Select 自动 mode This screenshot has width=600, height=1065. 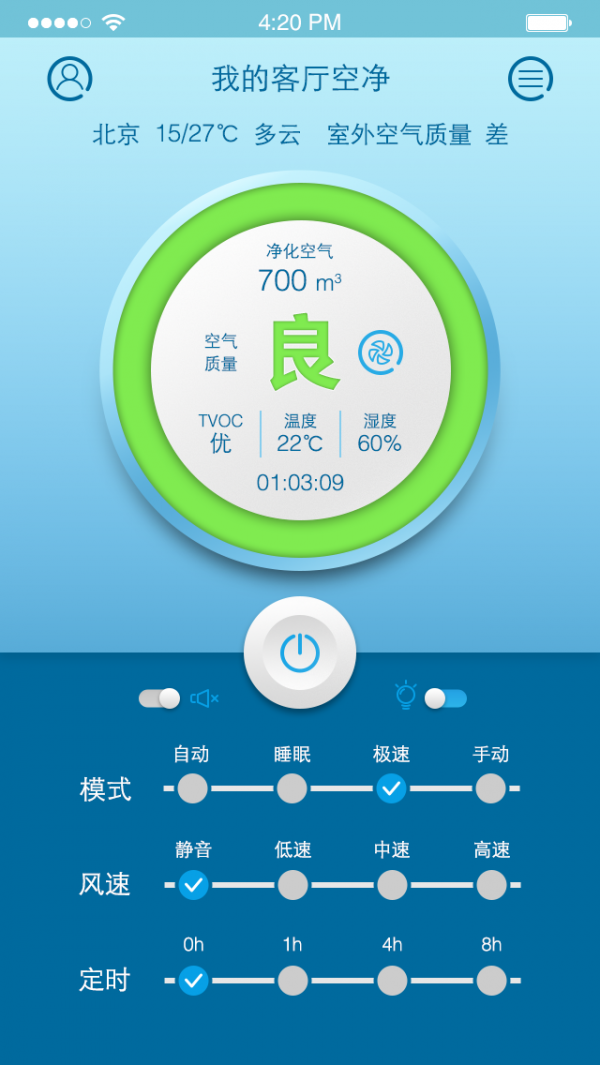[192, 788]
